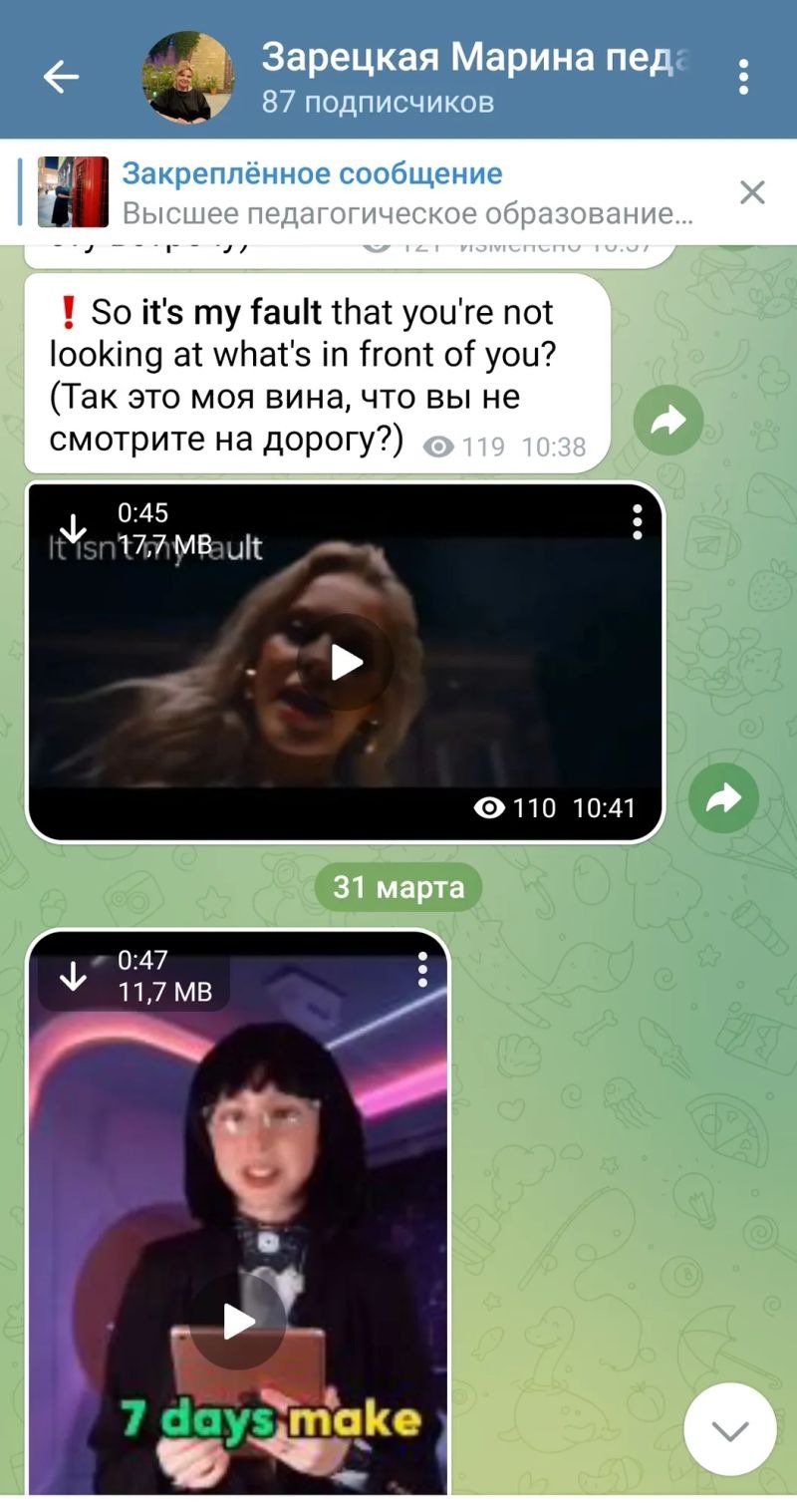The height and width of the screenshot is (1512, 797).
Task: Open the pinned message Закреплённое сообщение
Action: 398,192
